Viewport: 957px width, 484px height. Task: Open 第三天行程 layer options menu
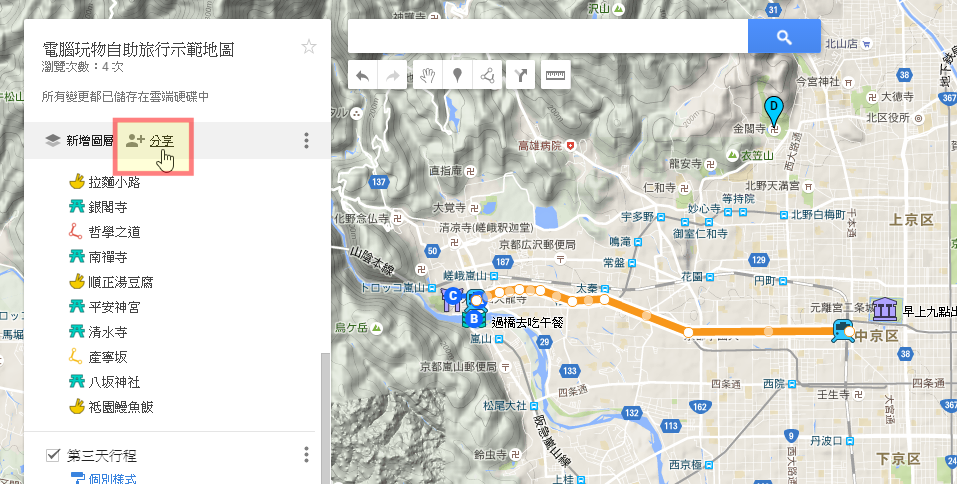[306, 455]
